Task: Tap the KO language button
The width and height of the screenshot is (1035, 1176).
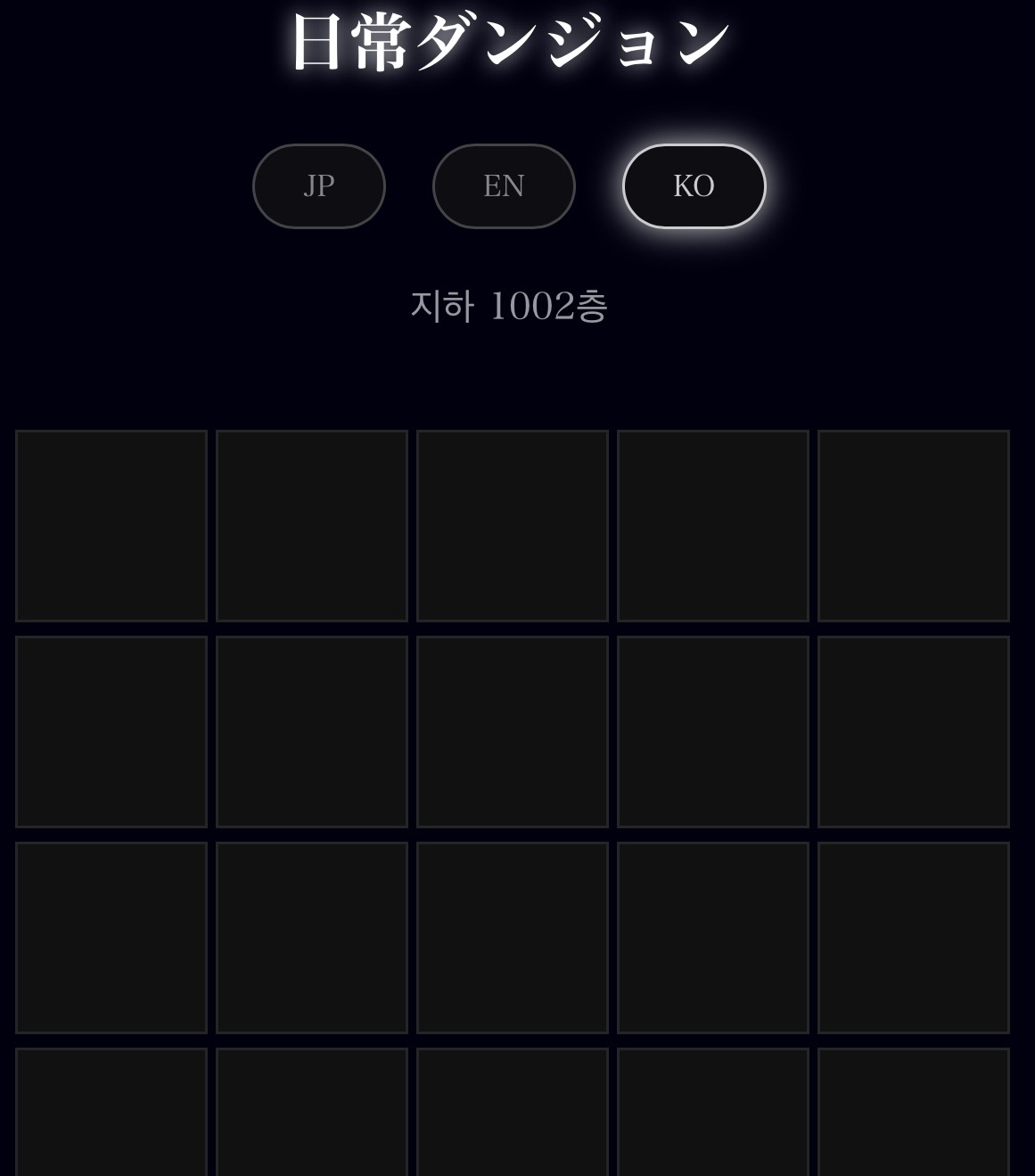Action: 694,185
